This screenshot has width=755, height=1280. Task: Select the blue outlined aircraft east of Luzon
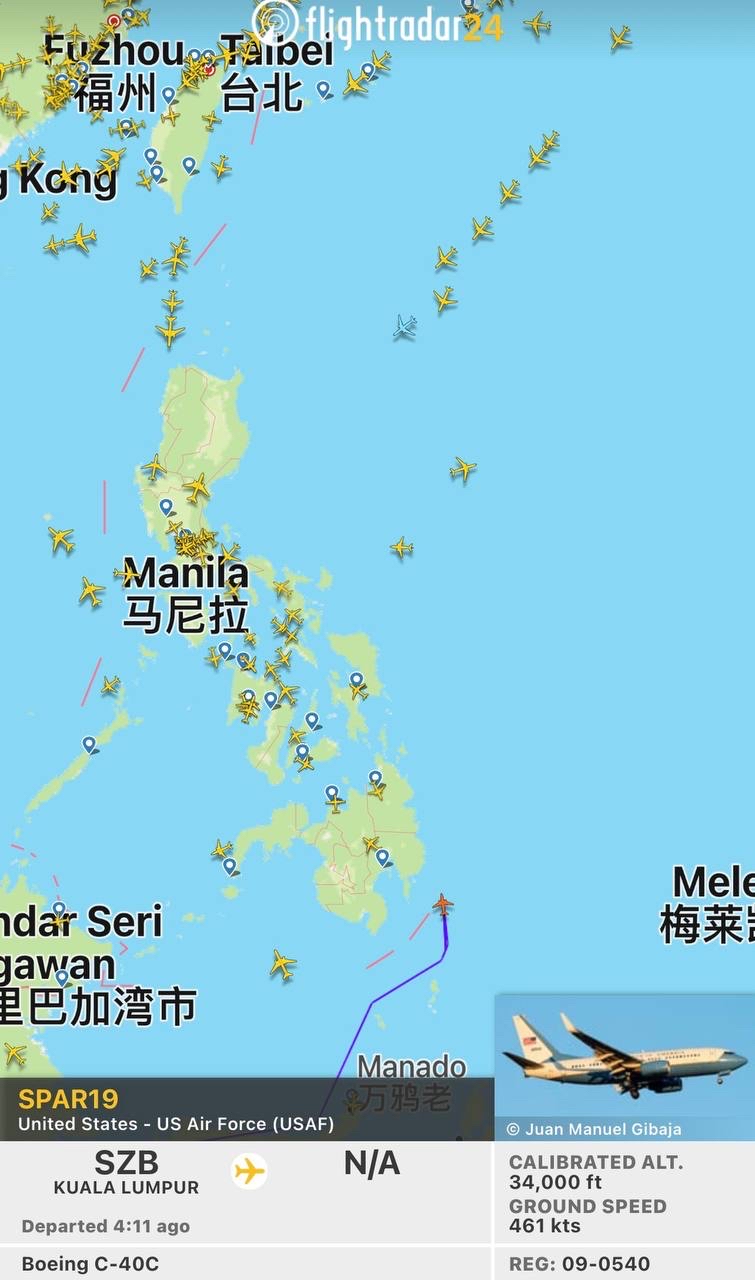404,326
